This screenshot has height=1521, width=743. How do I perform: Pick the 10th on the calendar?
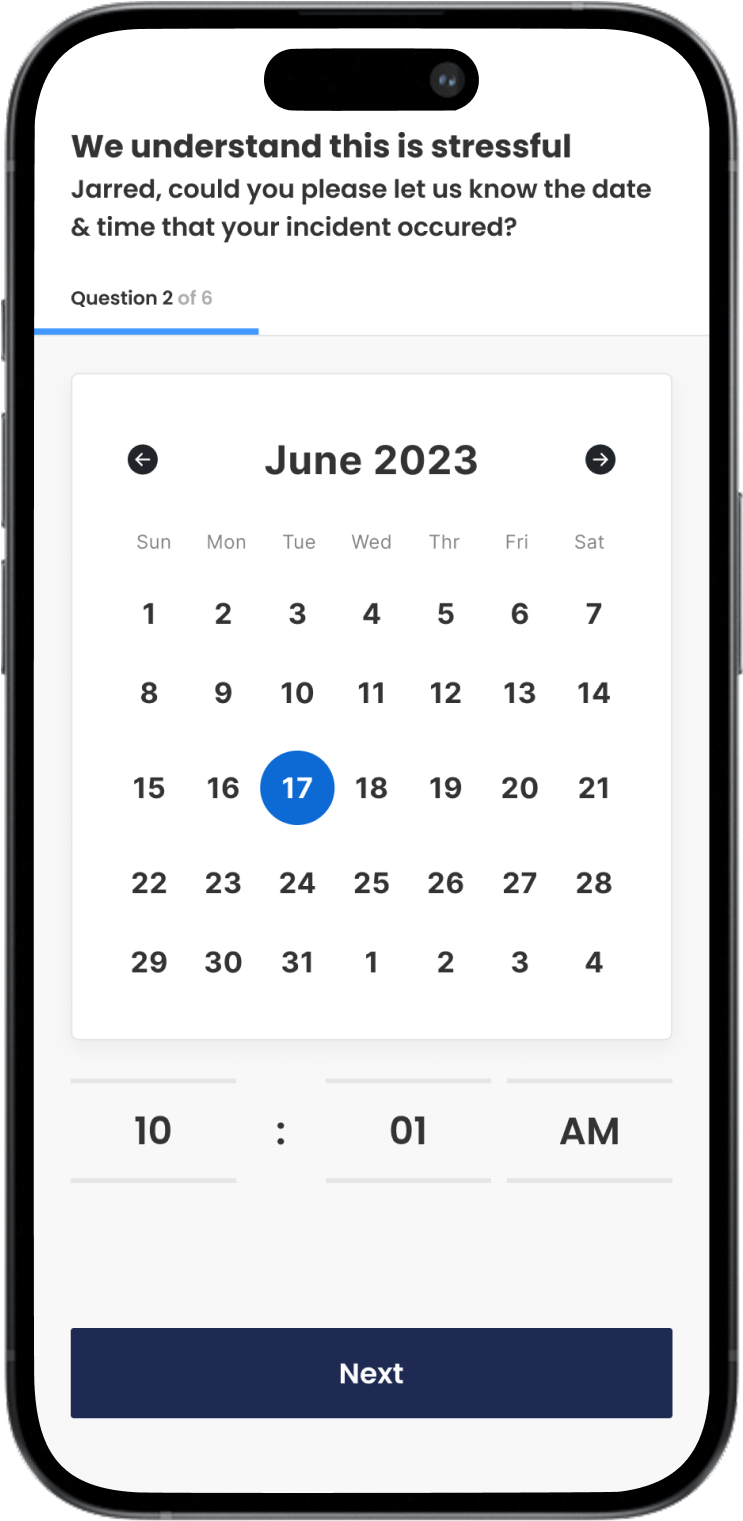coord(297,693)
